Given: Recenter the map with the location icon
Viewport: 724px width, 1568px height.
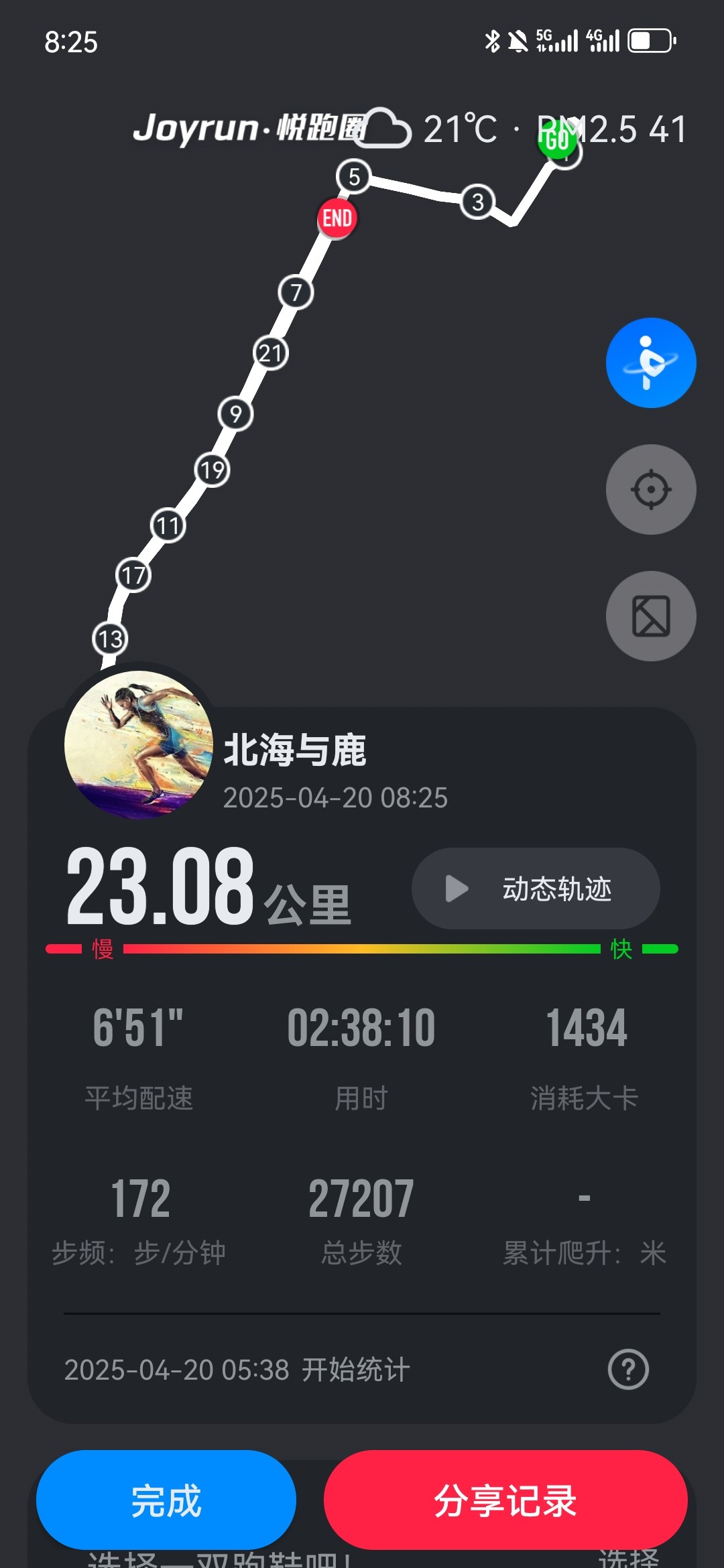Looking at the screenshot, I should (651, 489).
